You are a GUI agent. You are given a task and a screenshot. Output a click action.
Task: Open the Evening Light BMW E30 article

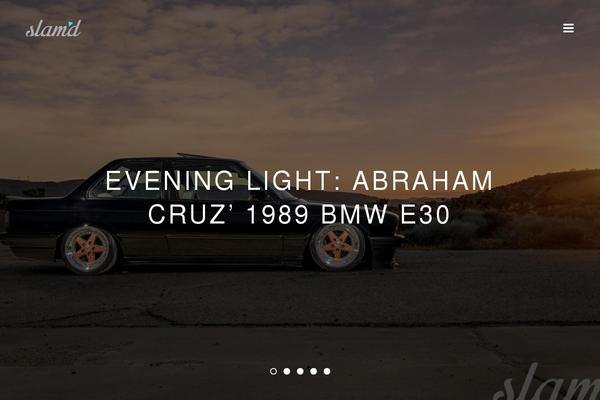(299, 198)
